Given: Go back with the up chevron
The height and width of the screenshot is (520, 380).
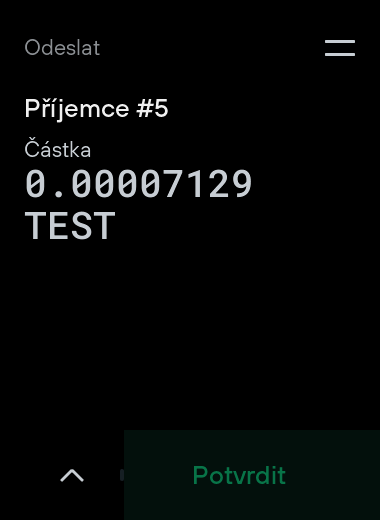Looking at the screenshot, I should (72, 475).
